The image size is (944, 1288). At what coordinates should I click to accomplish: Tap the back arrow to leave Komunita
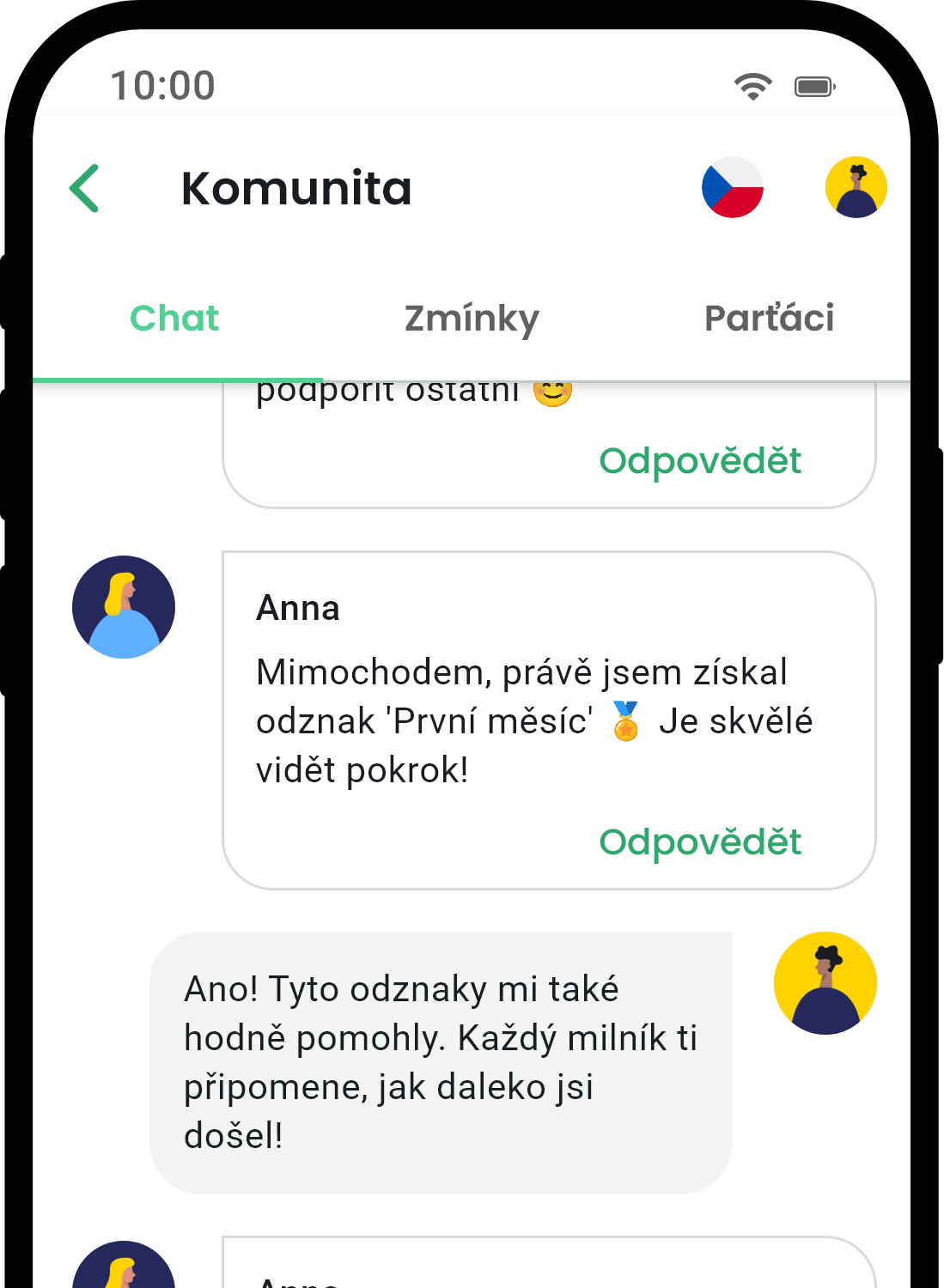tap(83, 185)
